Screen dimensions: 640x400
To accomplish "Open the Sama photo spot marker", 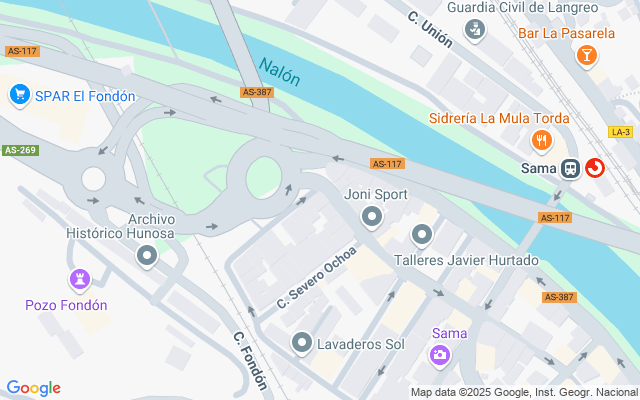I will click(x=440, y=354).
